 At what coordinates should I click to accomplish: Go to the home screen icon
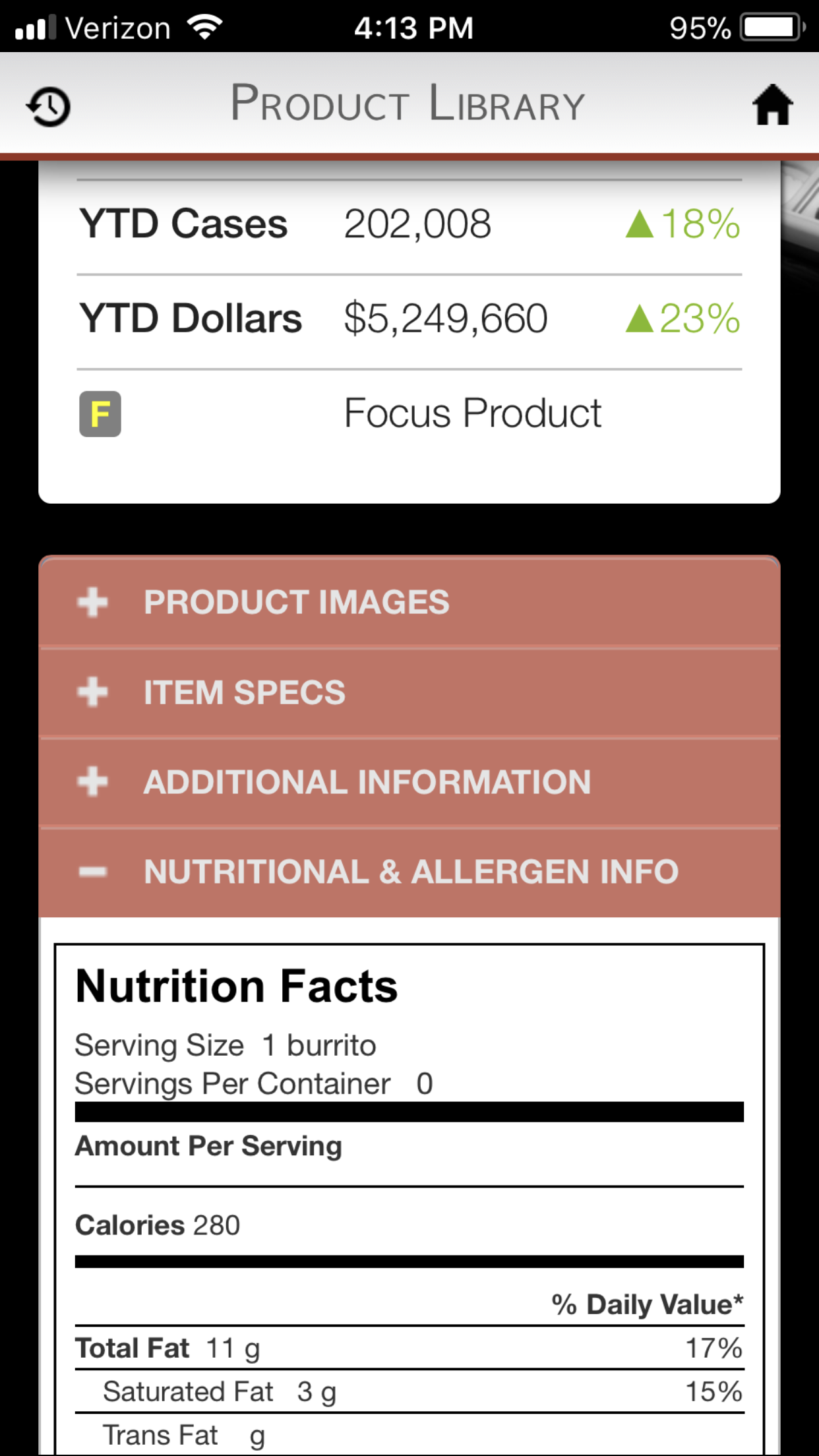click(772, 105)
